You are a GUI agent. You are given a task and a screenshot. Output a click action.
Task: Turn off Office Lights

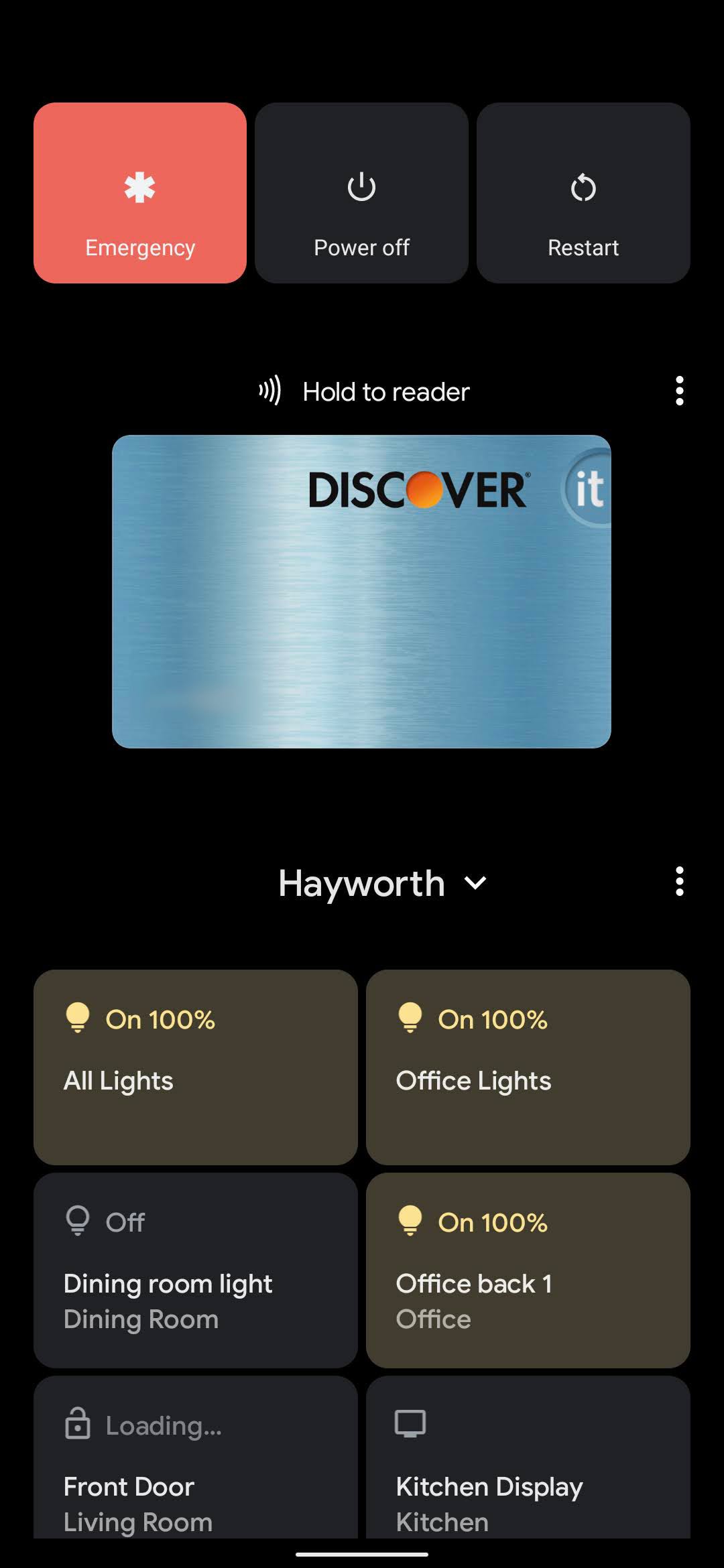tap(528, 1067)
